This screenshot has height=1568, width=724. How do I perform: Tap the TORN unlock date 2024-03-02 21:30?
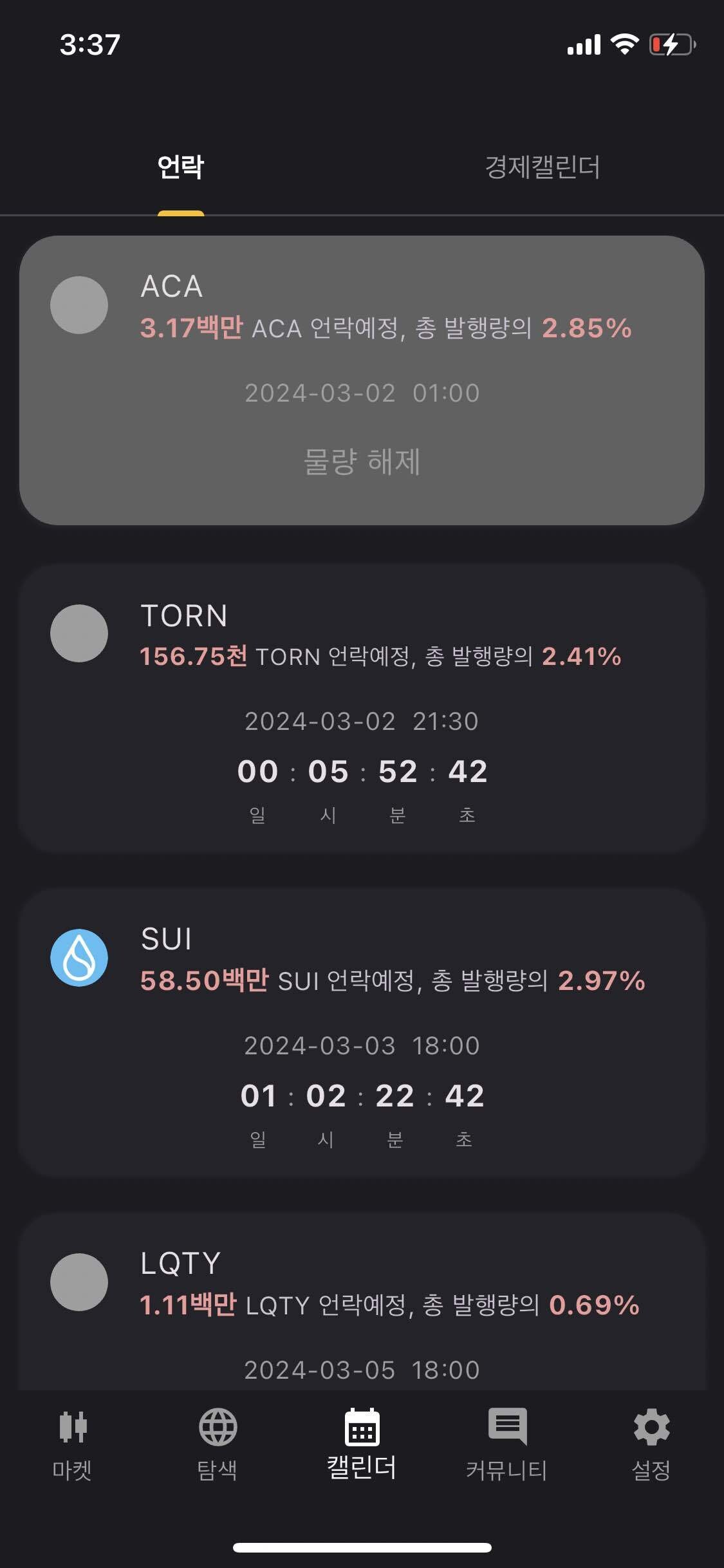pyautogui.click(x=362, y=723)
